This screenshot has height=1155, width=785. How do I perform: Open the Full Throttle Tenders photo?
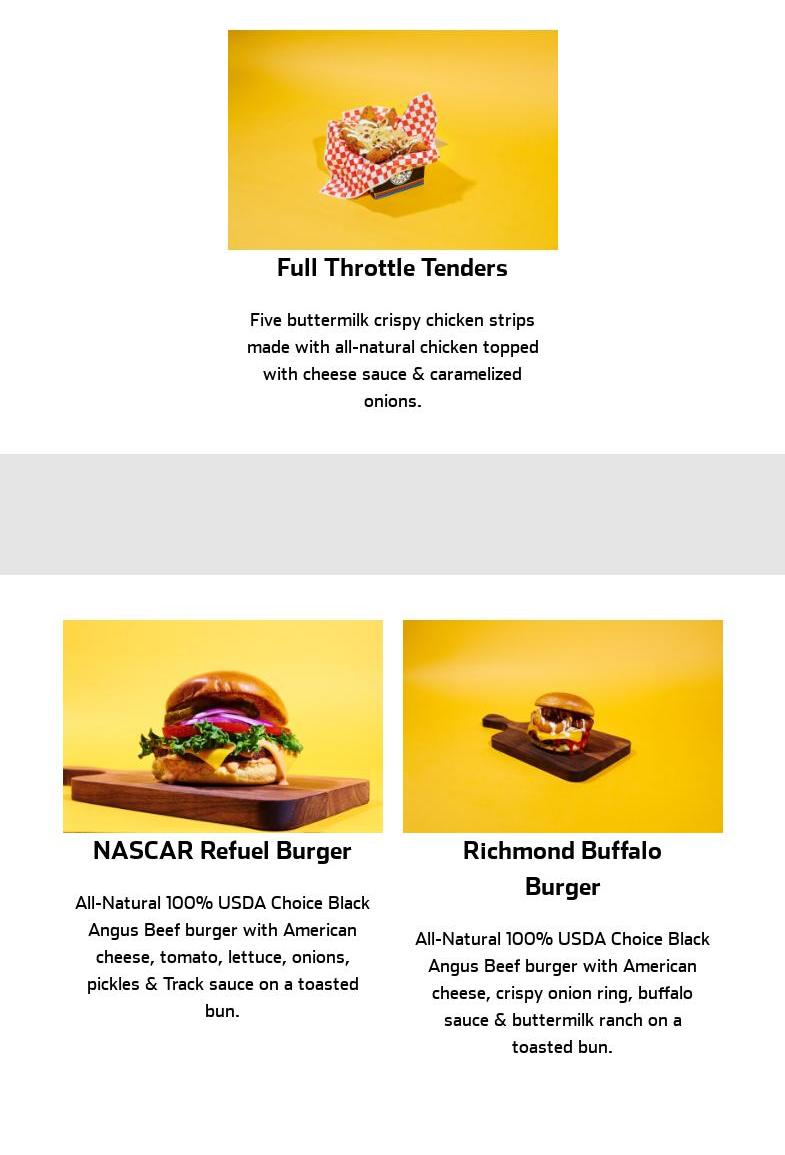click(392, 140)
